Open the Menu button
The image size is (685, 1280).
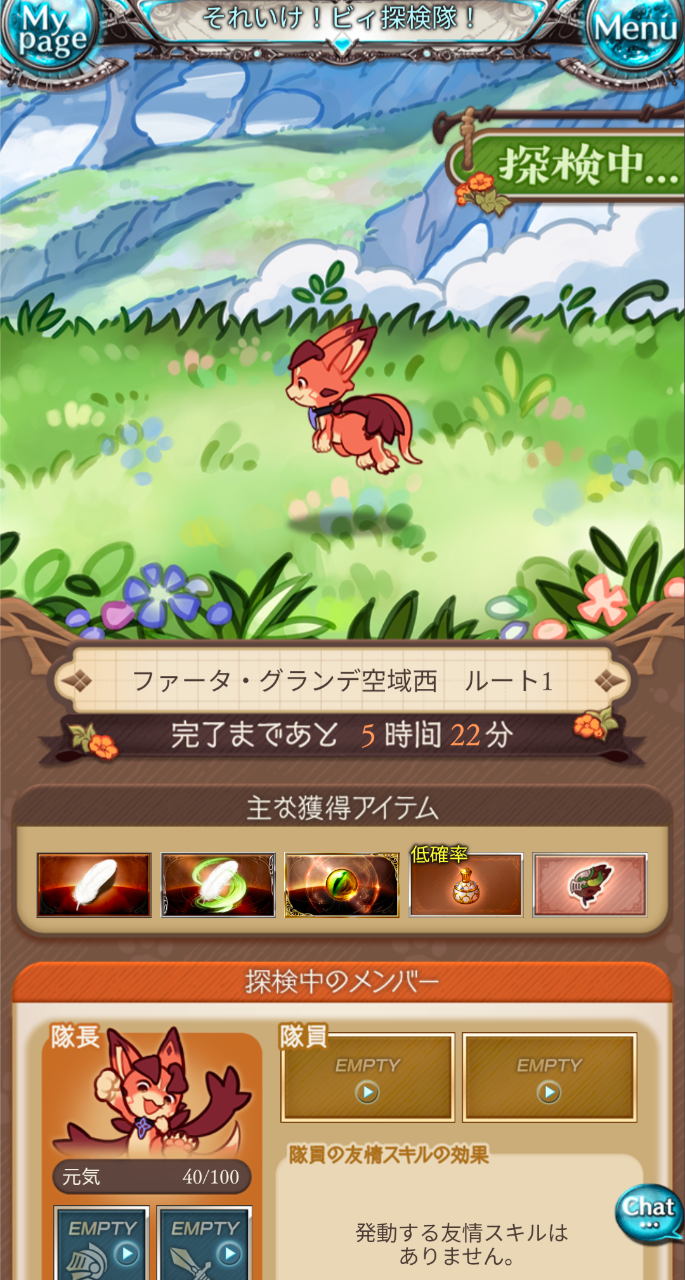pos(636,30)
